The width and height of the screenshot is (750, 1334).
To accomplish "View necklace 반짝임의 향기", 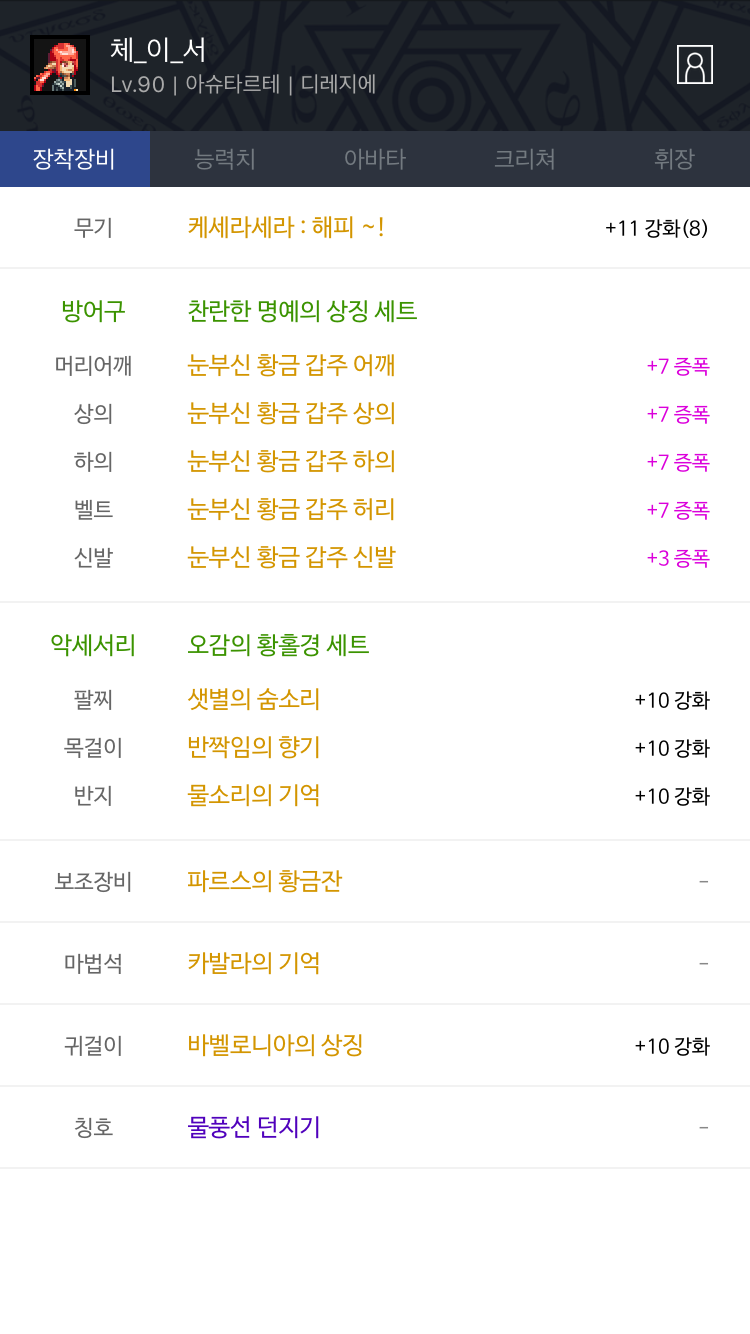I will [x=254, y=747].
